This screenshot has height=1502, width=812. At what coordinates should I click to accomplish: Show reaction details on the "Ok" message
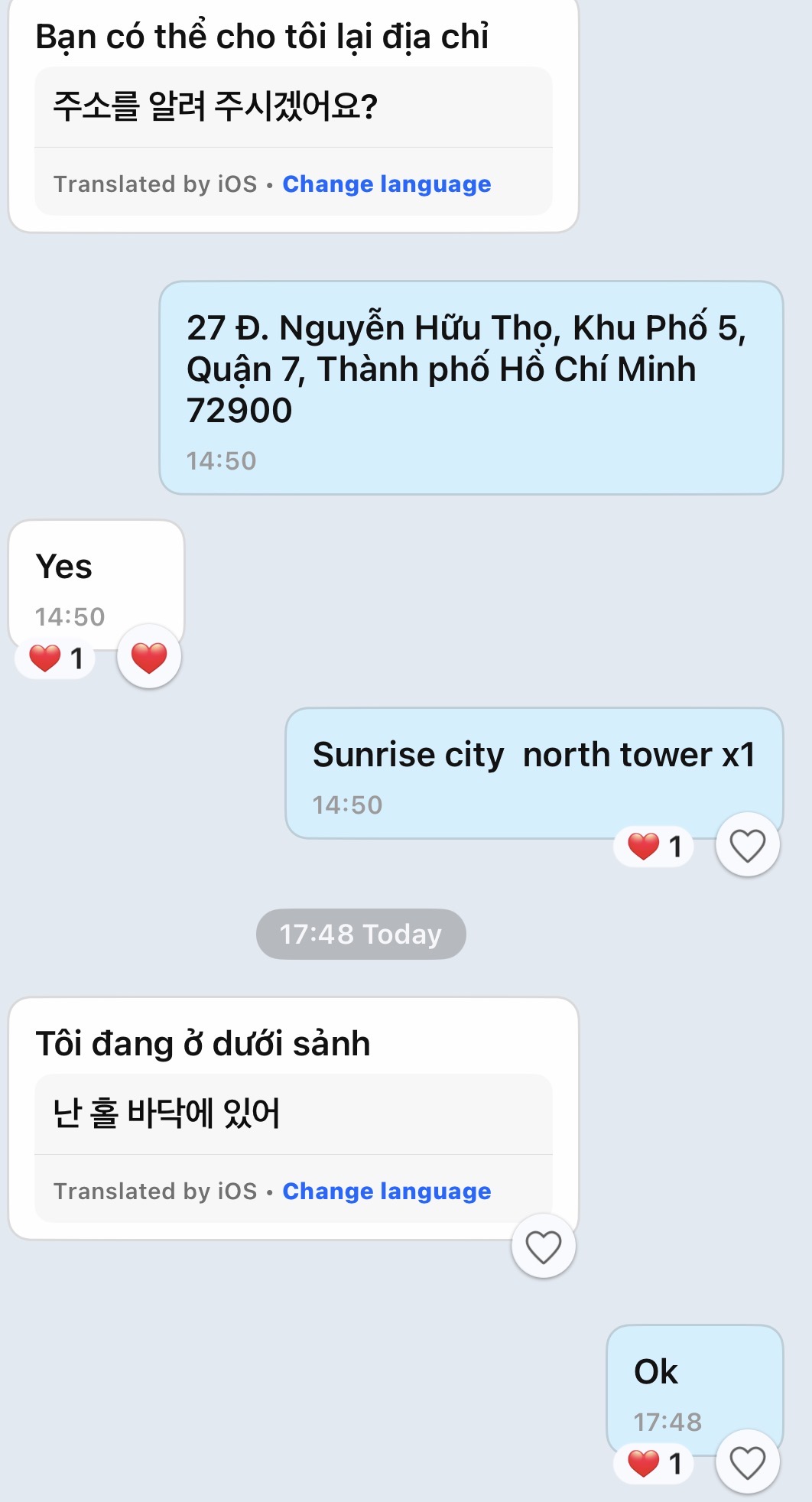(654, 1464)
